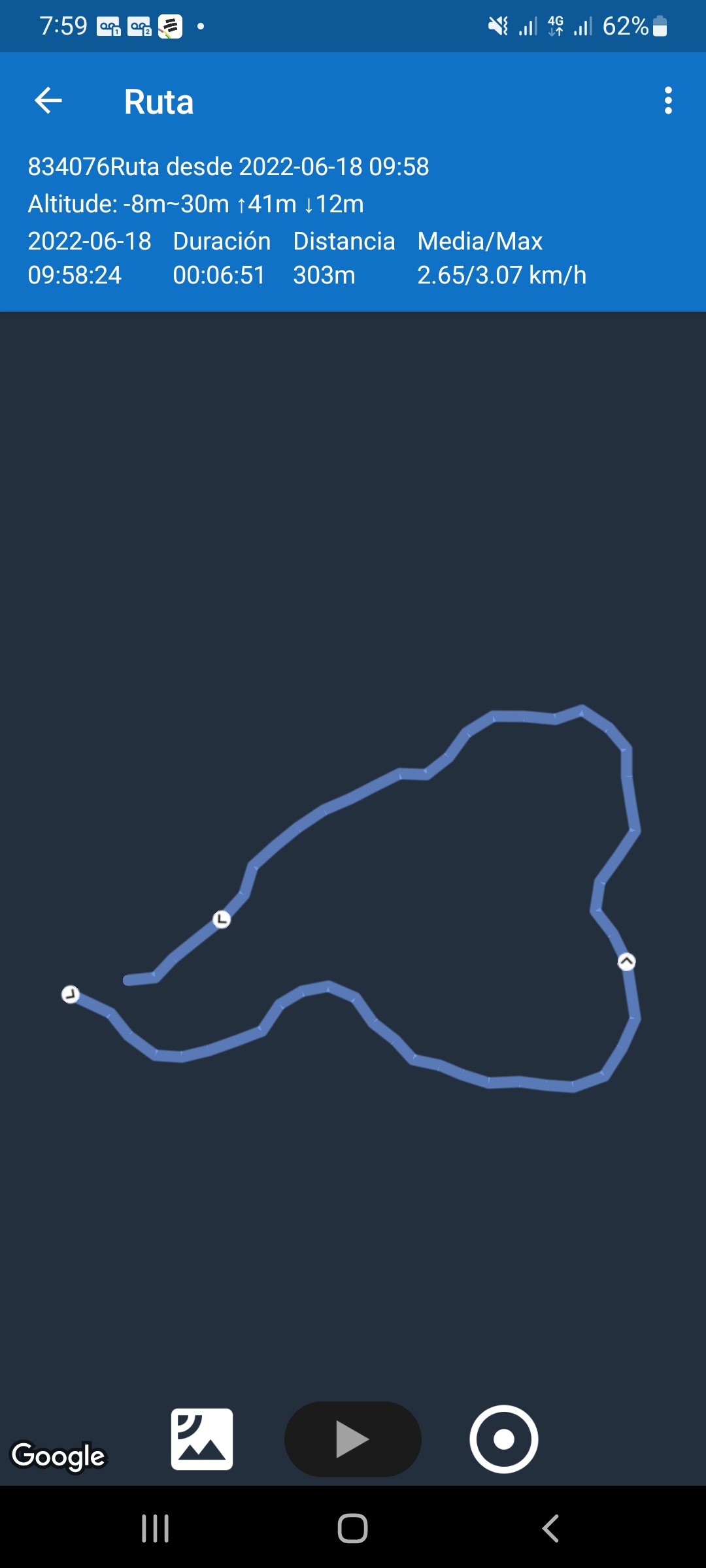Image resolution: width=706 pixels, height=1568 pixels.
Task: Go to the home screen
Action: tap(352, 1528)
